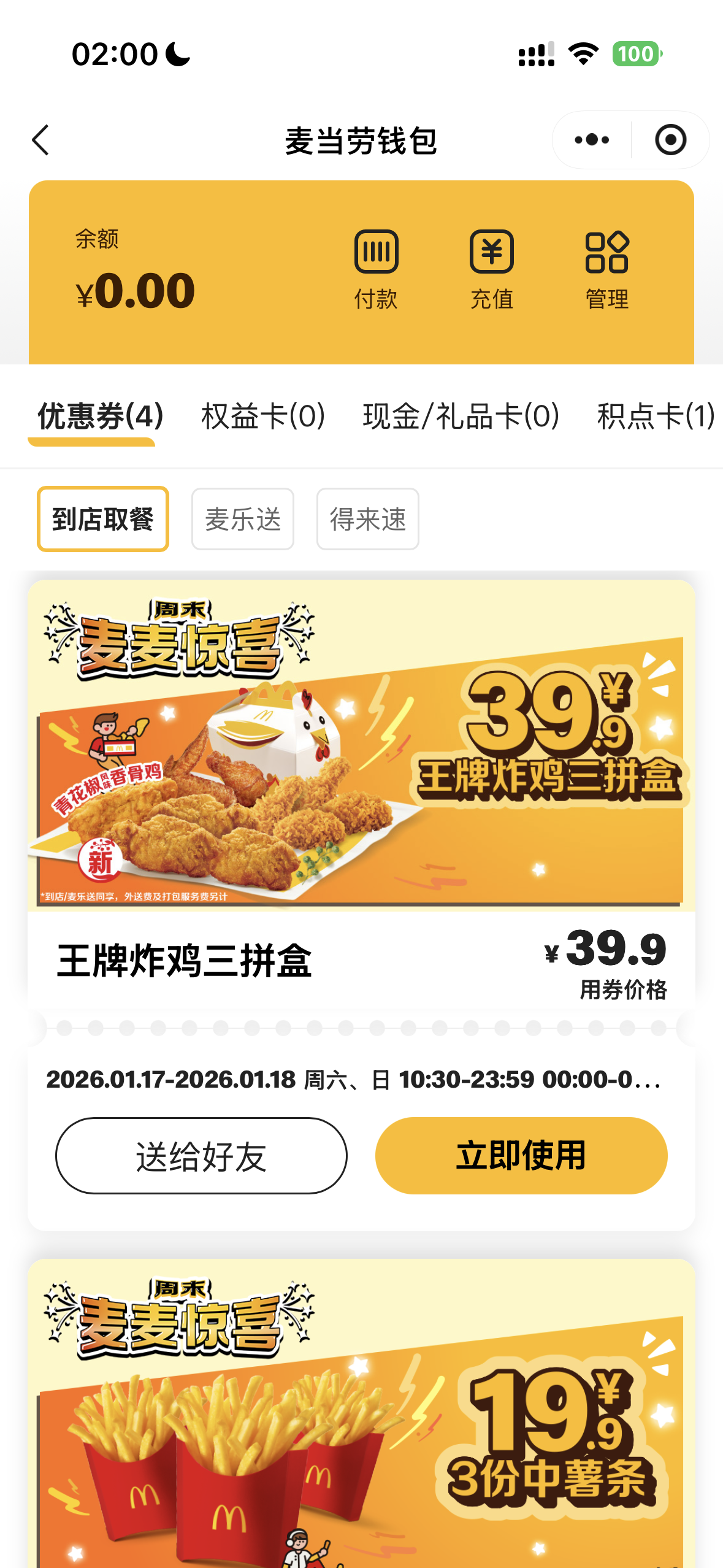Select the 优惠券(4) tab
Viewport: 723px width, 1568px height.
pyautogui.click(x=101, y=416)
